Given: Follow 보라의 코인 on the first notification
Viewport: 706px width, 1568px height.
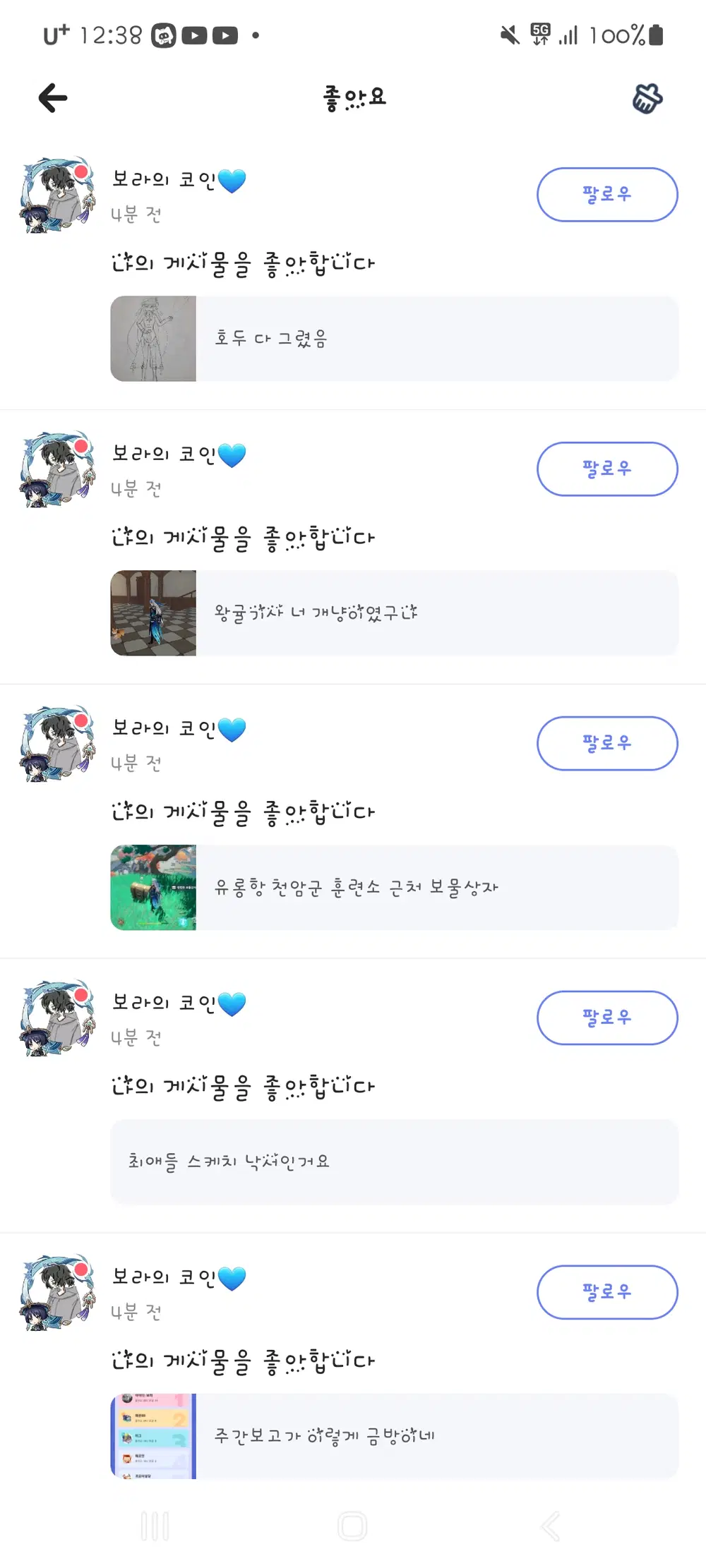Looking at the screenshot, I should coord(607,195).
